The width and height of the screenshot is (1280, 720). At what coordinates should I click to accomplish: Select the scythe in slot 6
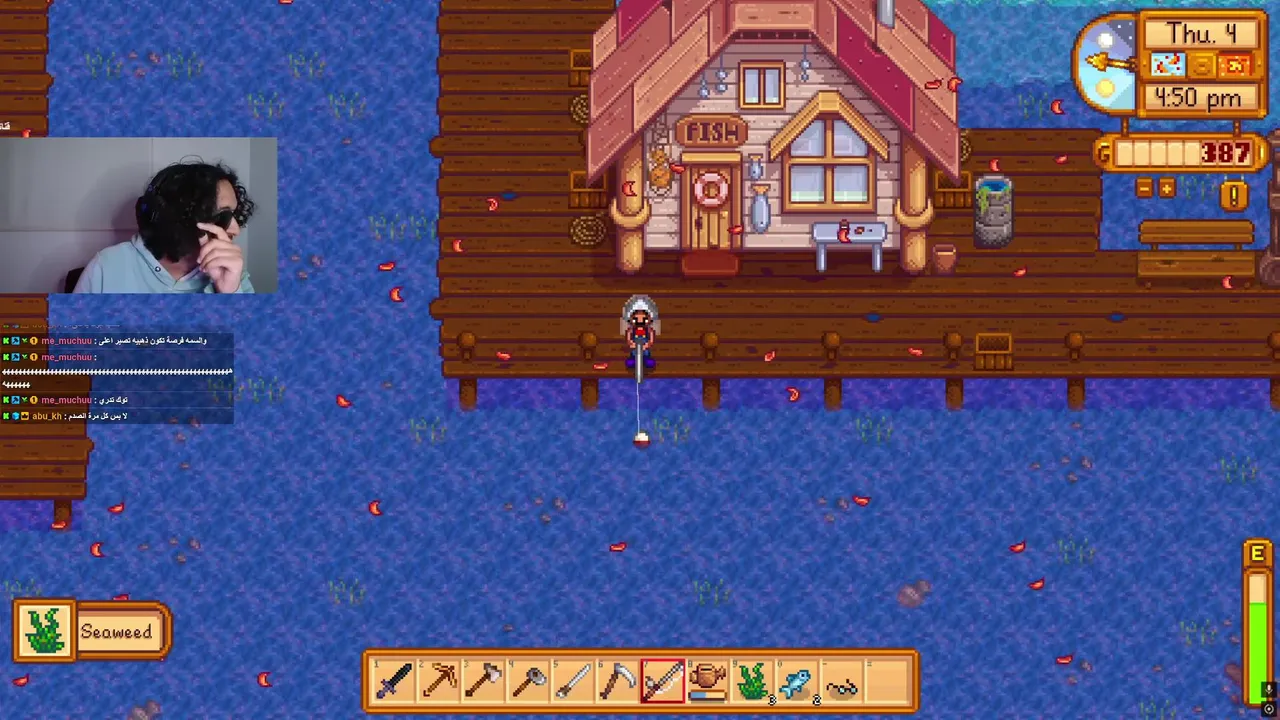pos(617,683)
